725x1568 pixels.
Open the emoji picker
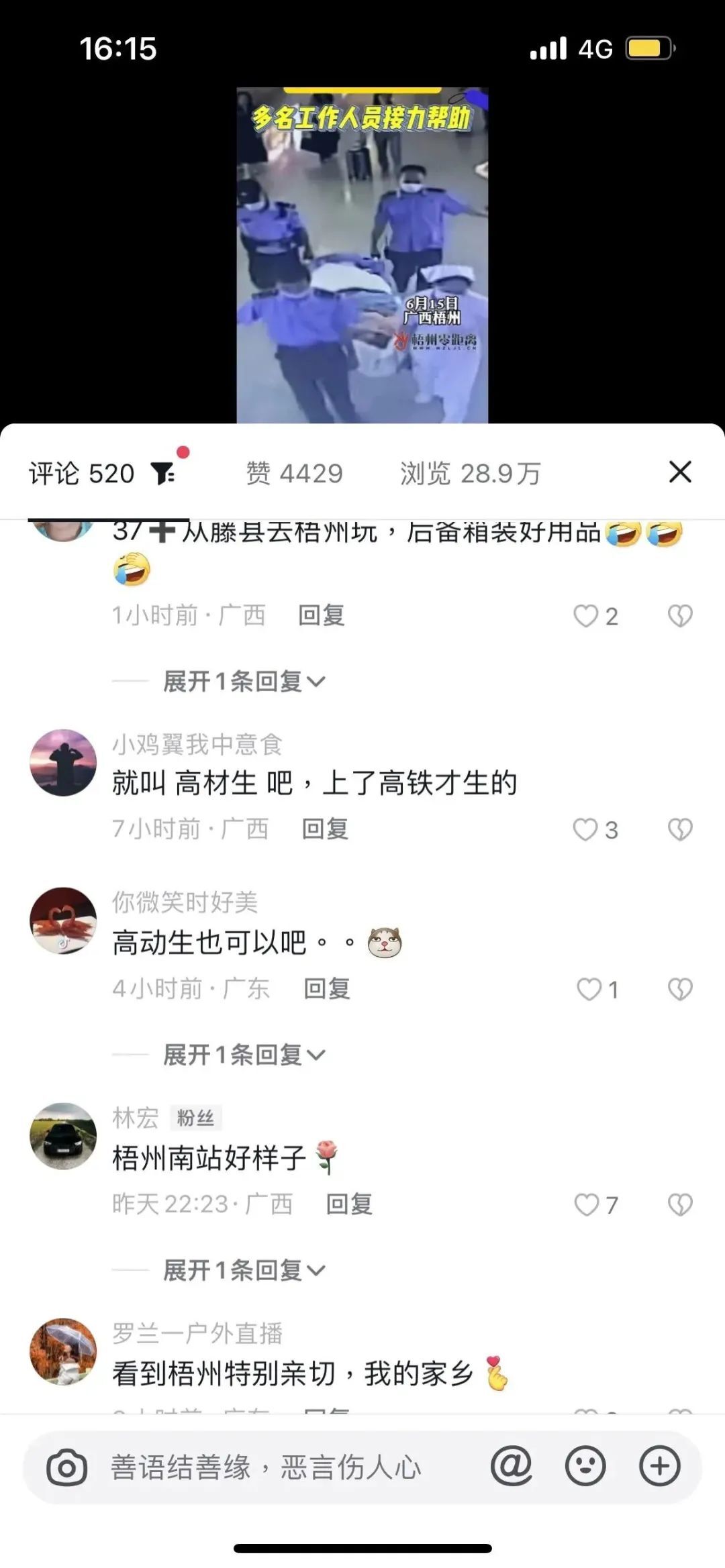pyautogui.click(x=585, y=1466)
